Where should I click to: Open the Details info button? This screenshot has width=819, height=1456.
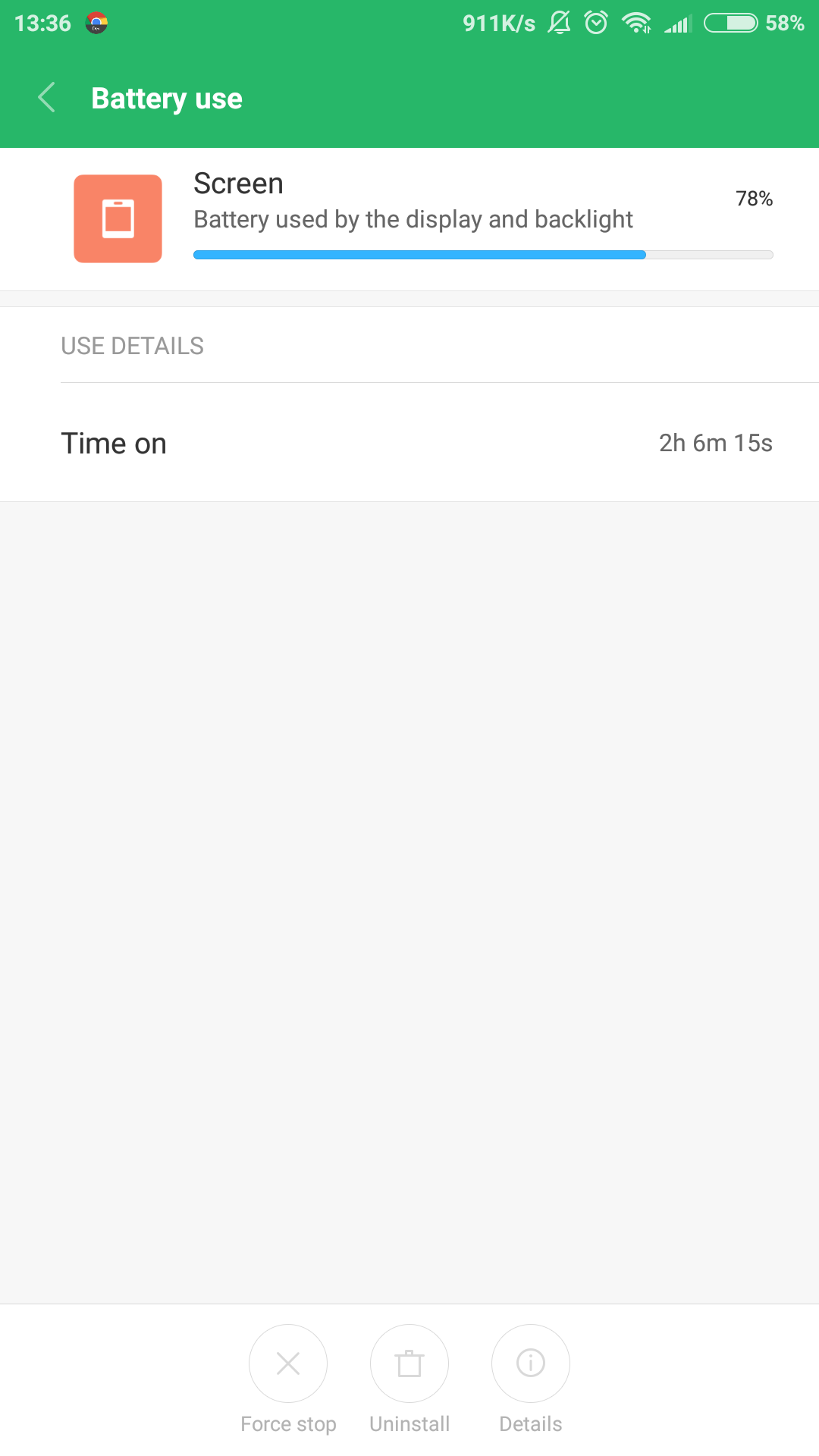pos(531,1363)
